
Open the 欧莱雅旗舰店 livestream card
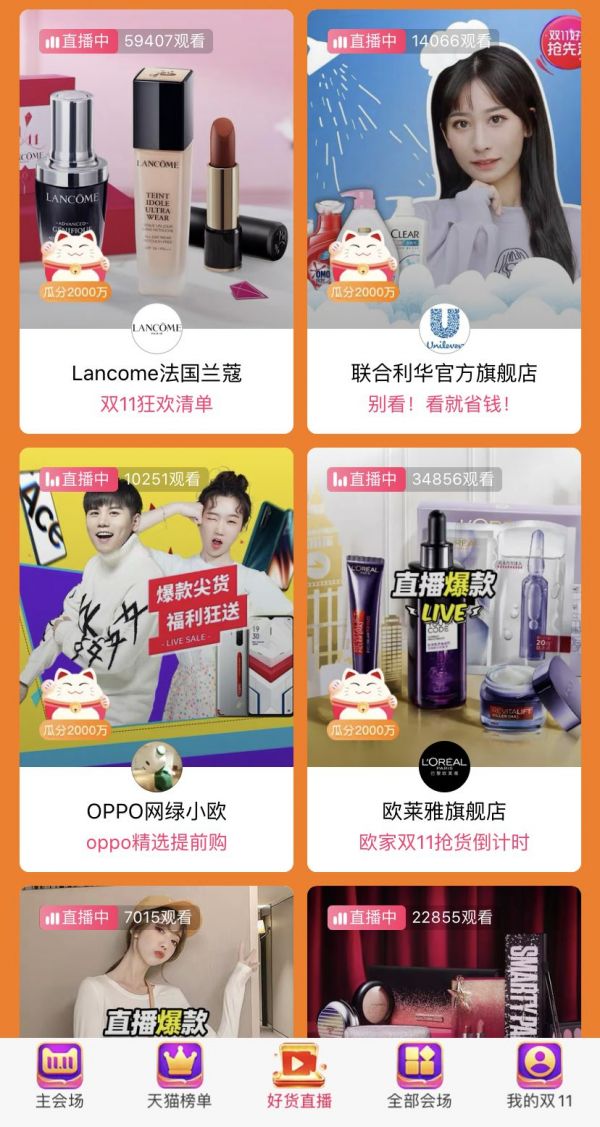pyautogui.click(x=444, y=660)
